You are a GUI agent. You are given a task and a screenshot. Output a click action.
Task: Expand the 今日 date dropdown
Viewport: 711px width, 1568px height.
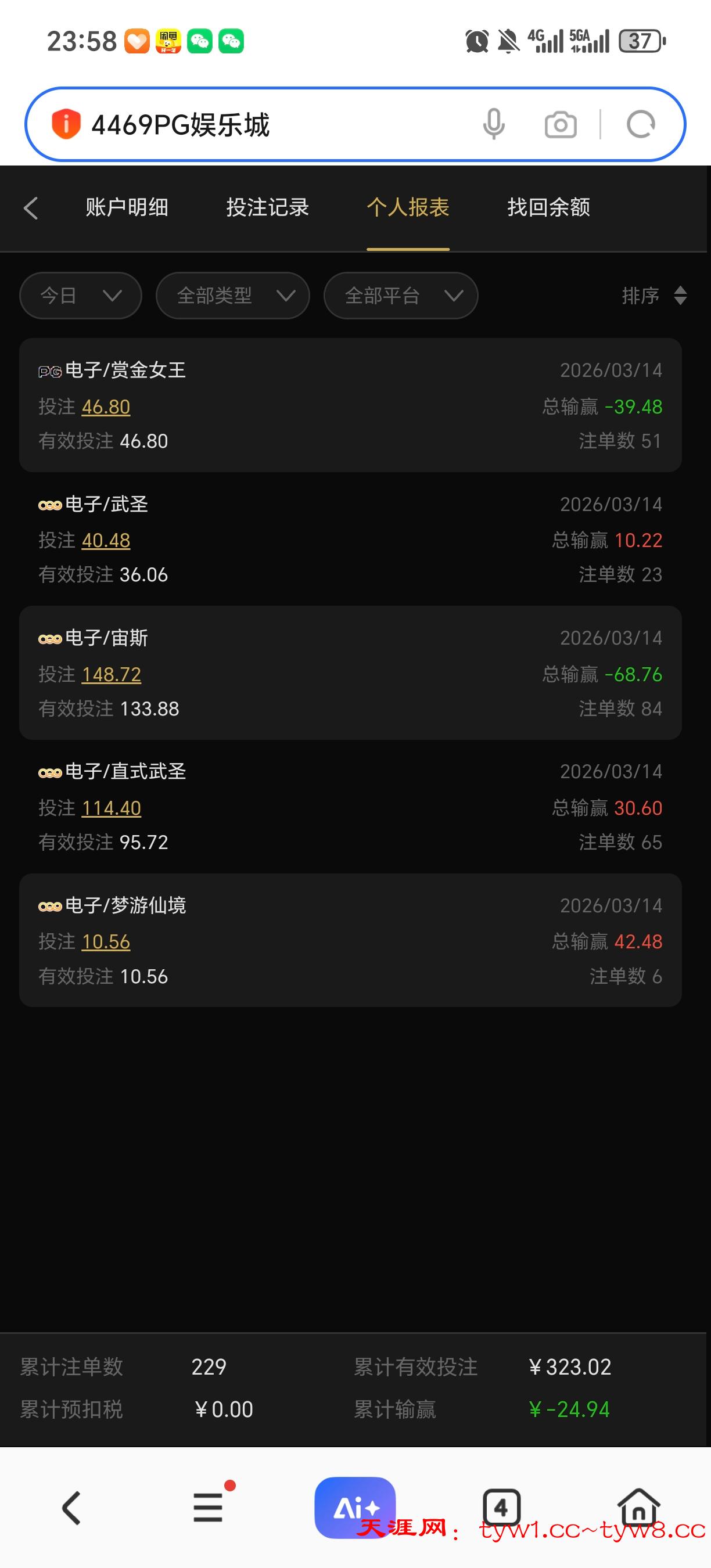click(80, 296)
